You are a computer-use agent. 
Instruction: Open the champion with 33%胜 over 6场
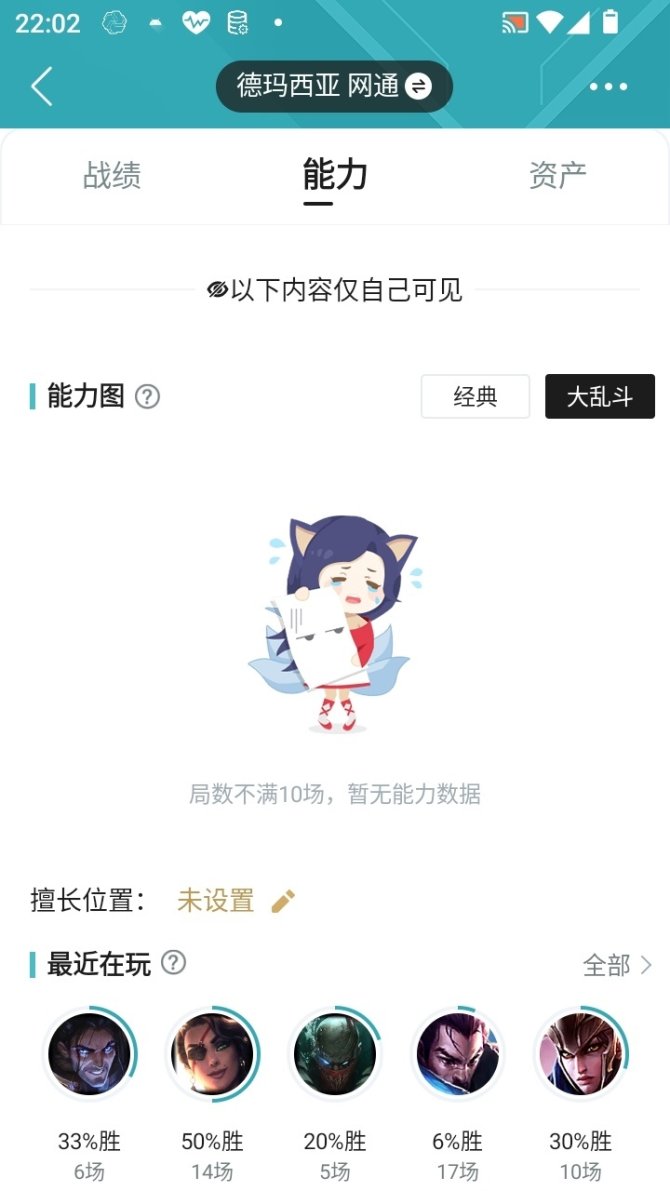tap(89, 1054)
